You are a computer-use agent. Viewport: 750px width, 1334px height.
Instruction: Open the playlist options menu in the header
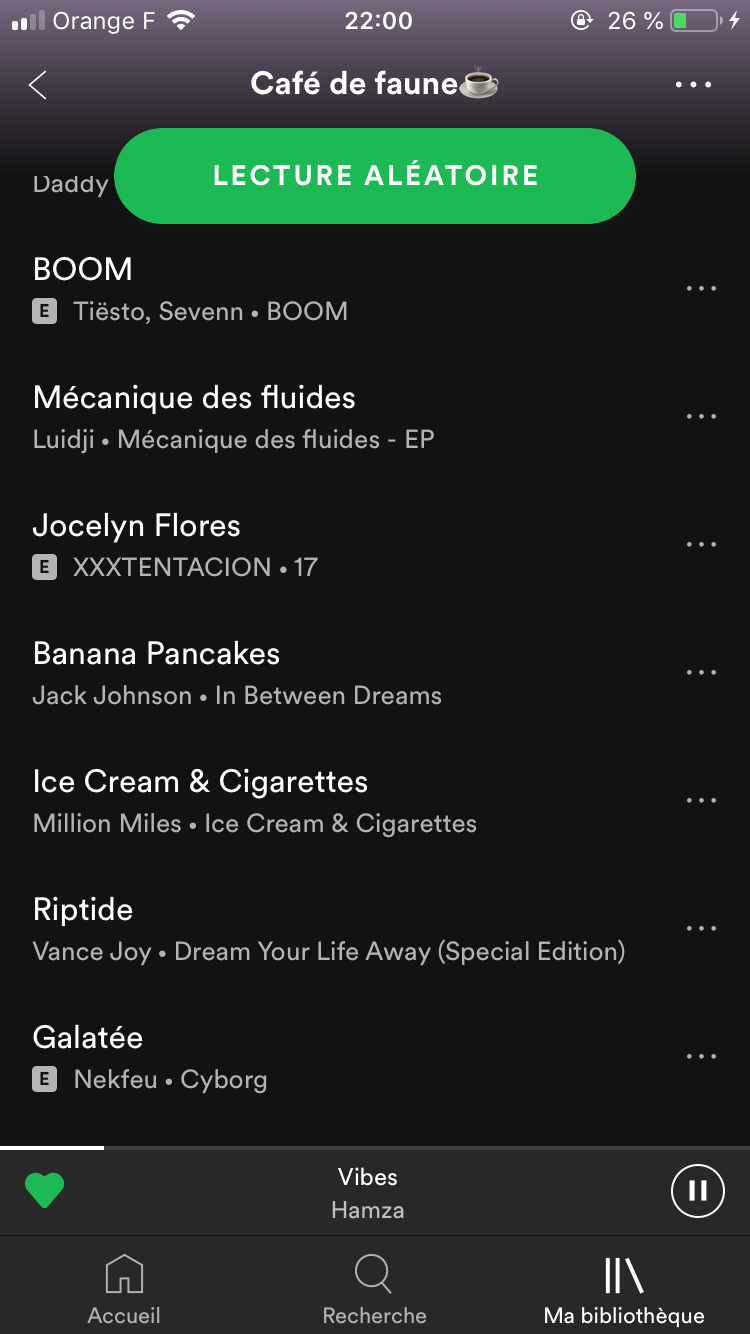tap(693, 85)
